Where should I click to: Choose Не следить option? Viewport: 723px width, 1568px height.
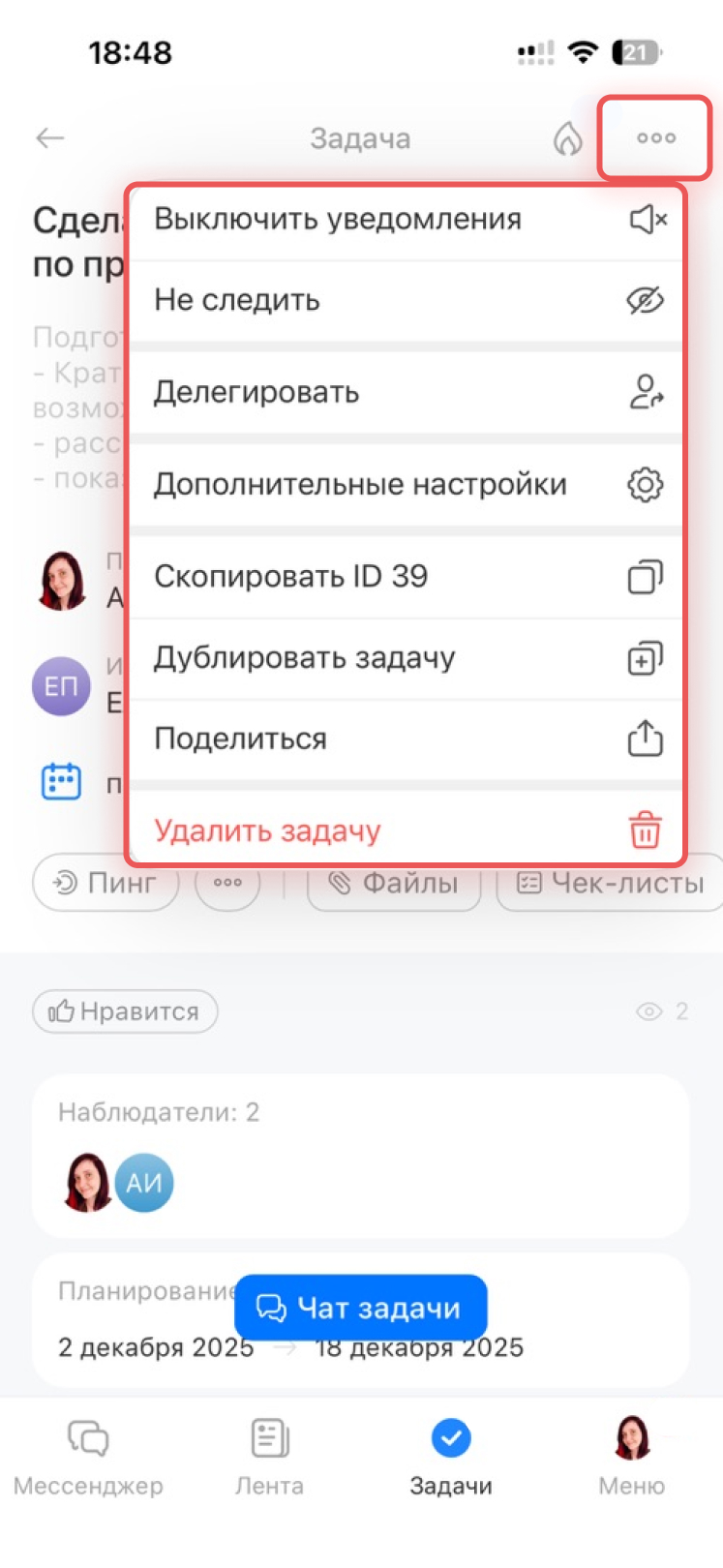pos(407,301)
